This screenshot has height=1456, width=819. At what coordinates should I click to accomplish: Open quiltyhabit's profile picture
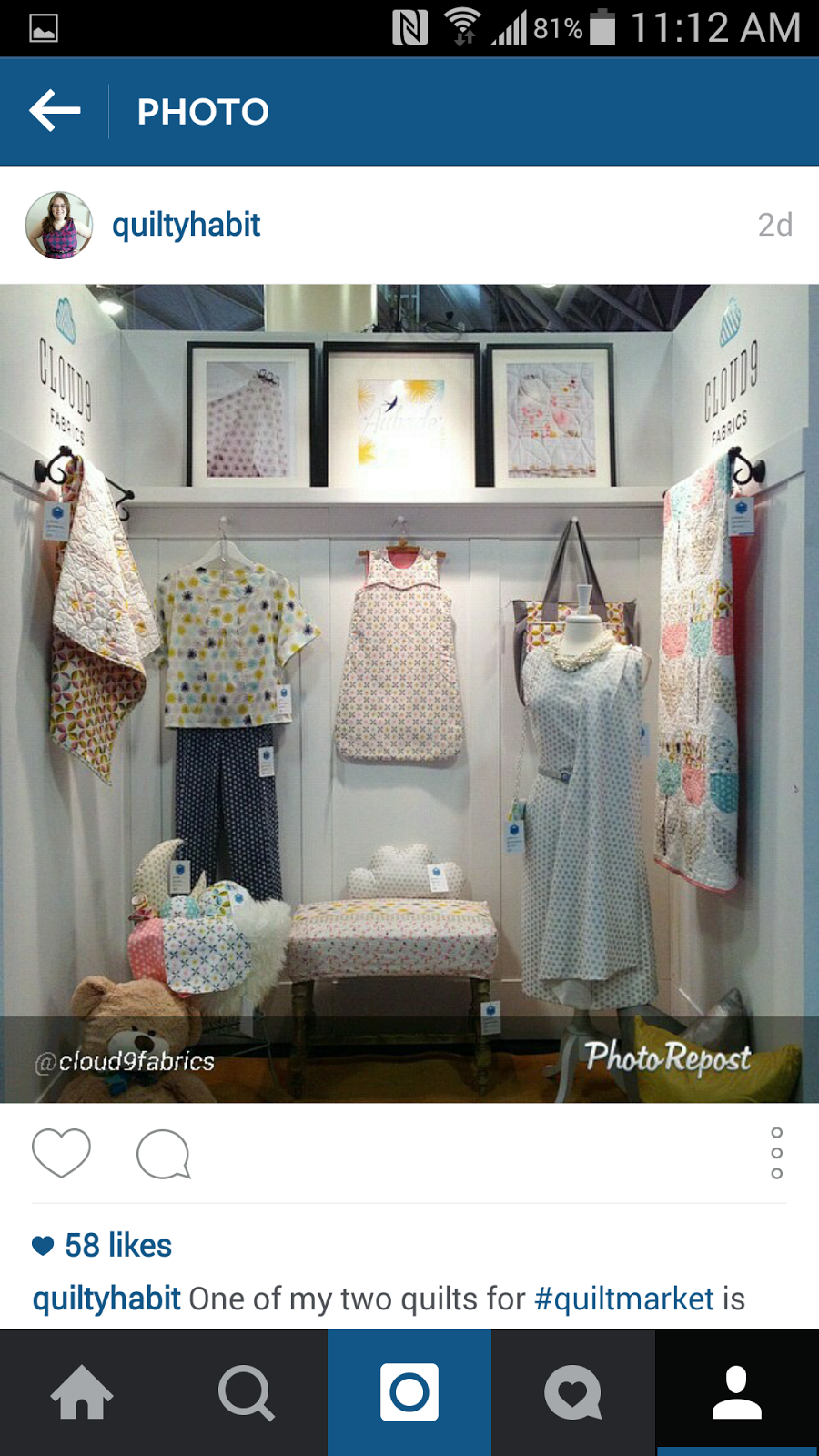click(x=59, y=226)
